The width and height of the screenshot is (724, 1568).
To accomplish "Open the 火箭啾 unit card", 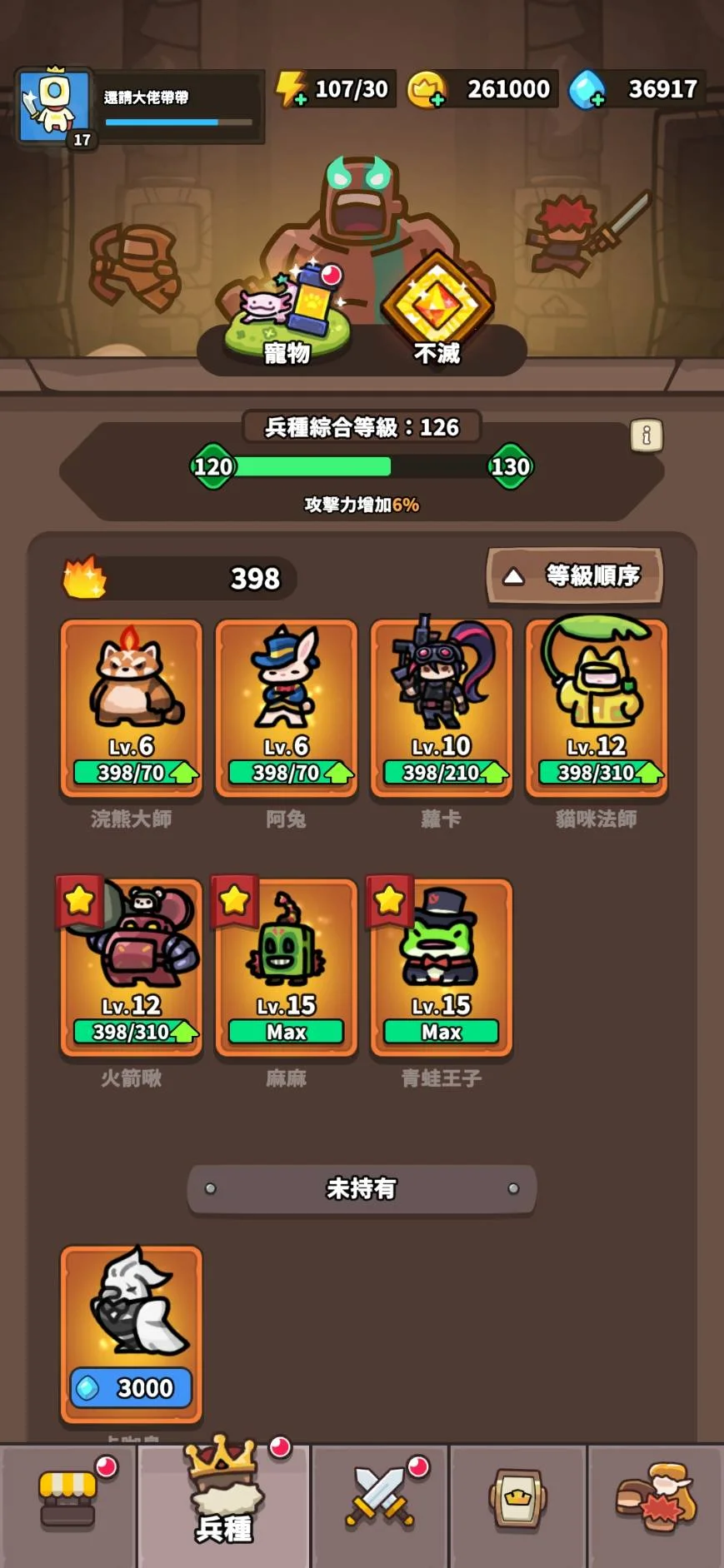I will 131,968.
